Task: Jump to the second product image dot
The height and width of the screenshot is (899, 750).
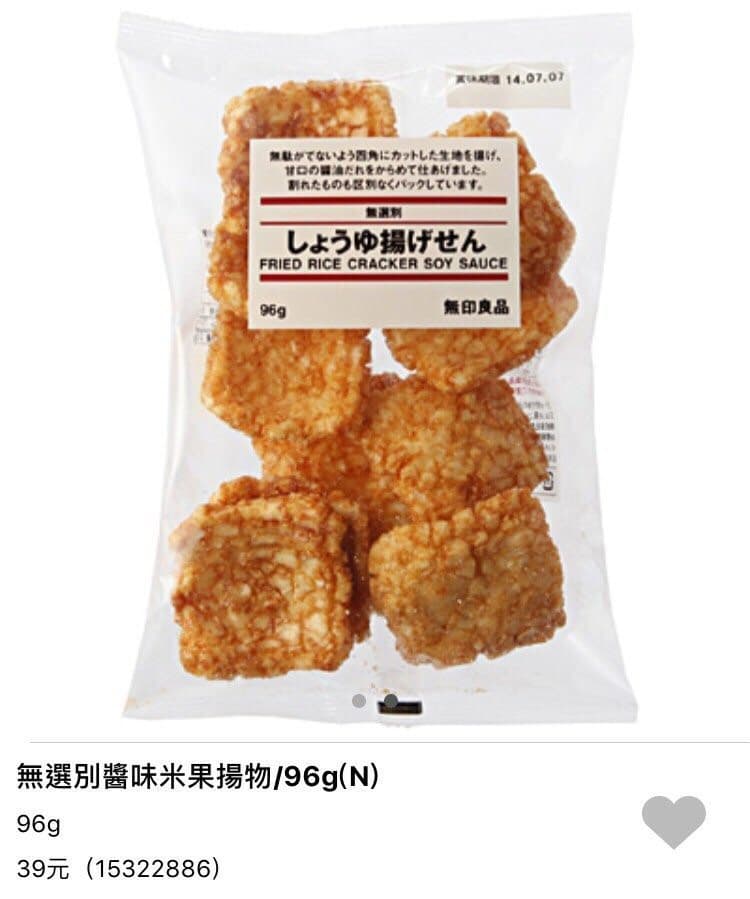Action: point(390,701)
